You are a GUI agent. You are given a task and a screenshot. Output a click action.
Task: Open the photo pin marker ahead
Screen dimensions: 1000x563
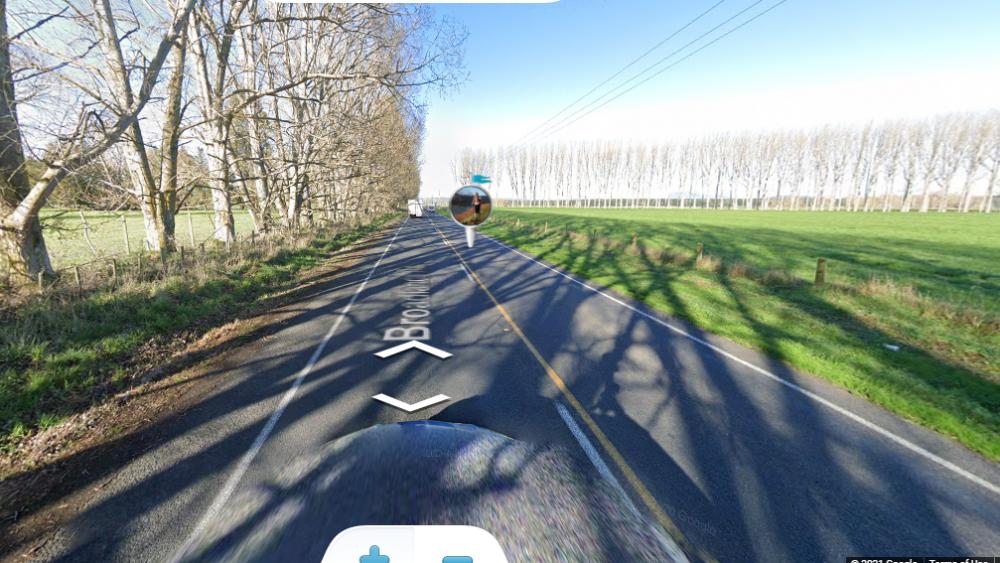pyautogui.click(x=470, y=206)
